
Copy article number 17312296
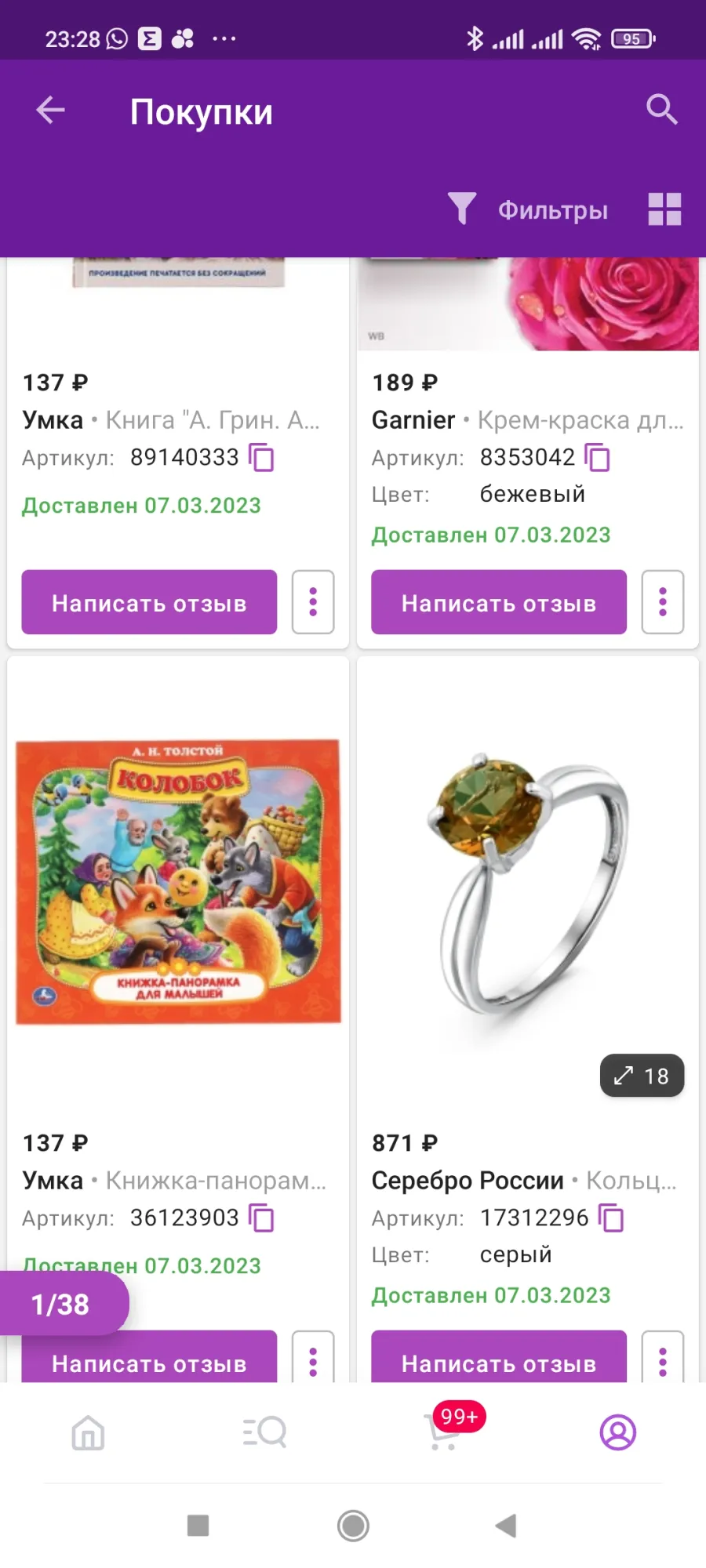[x=611, y=1218]
